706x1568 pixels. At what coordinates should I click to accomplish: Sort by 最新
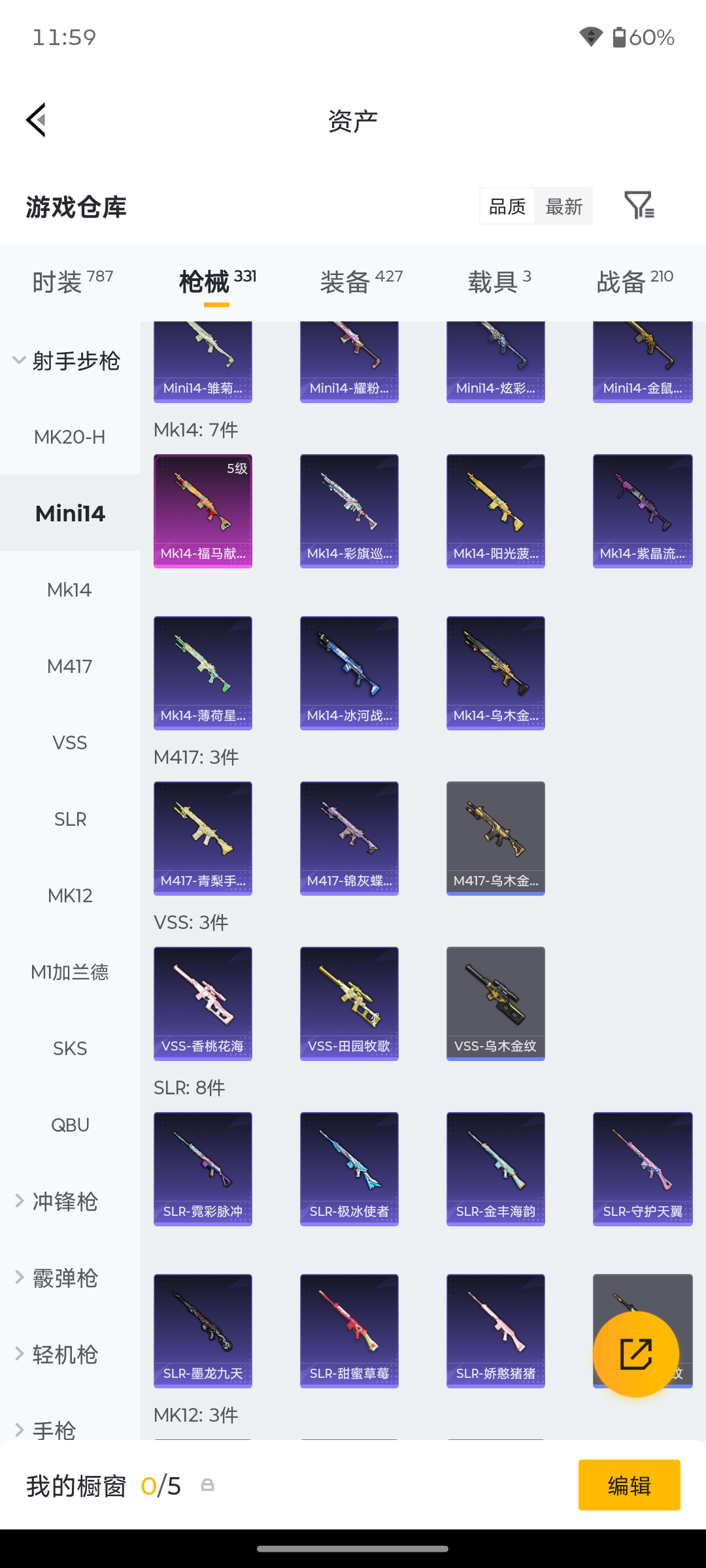click(563, 206)
